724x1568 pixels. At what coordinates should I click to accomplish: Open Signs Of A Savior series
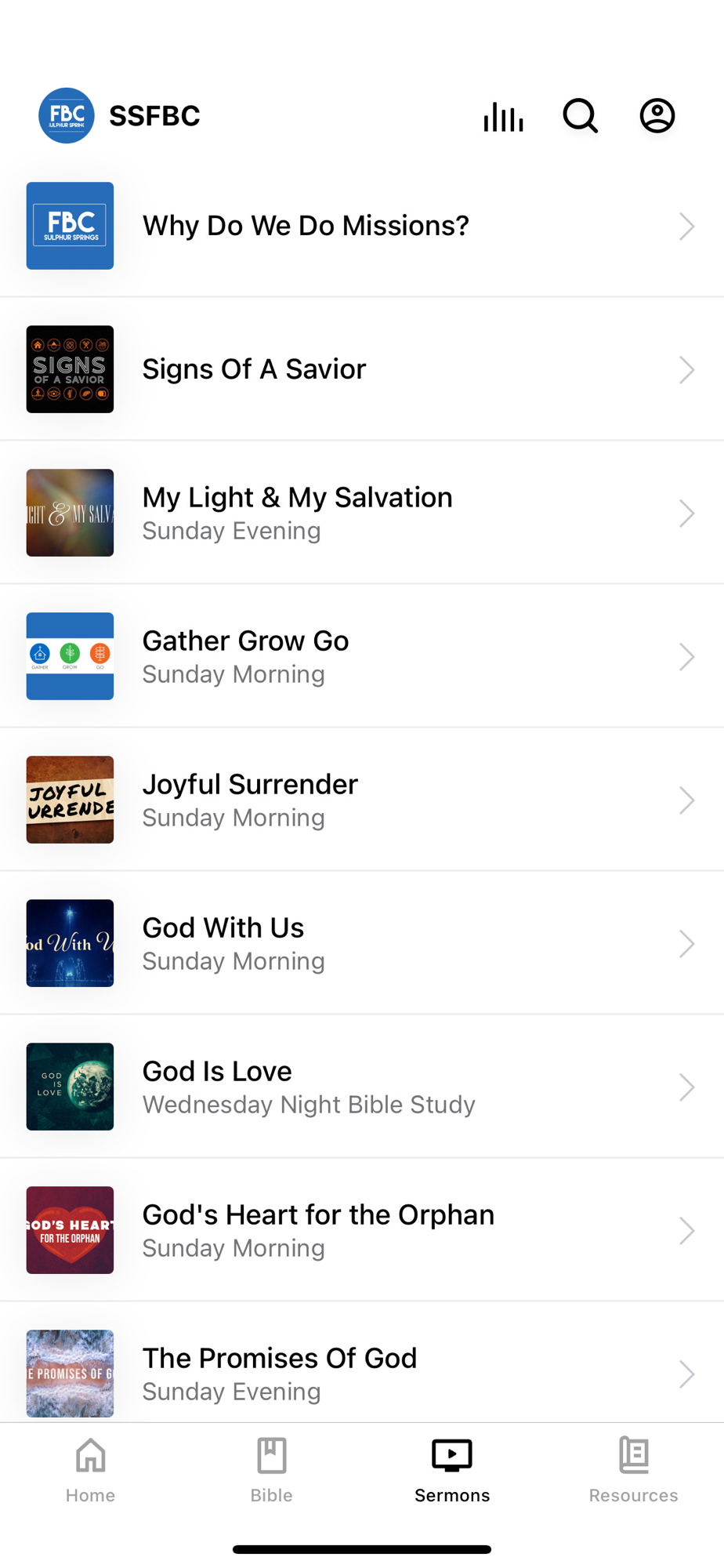pyautogui.click(x=362, y=369)
